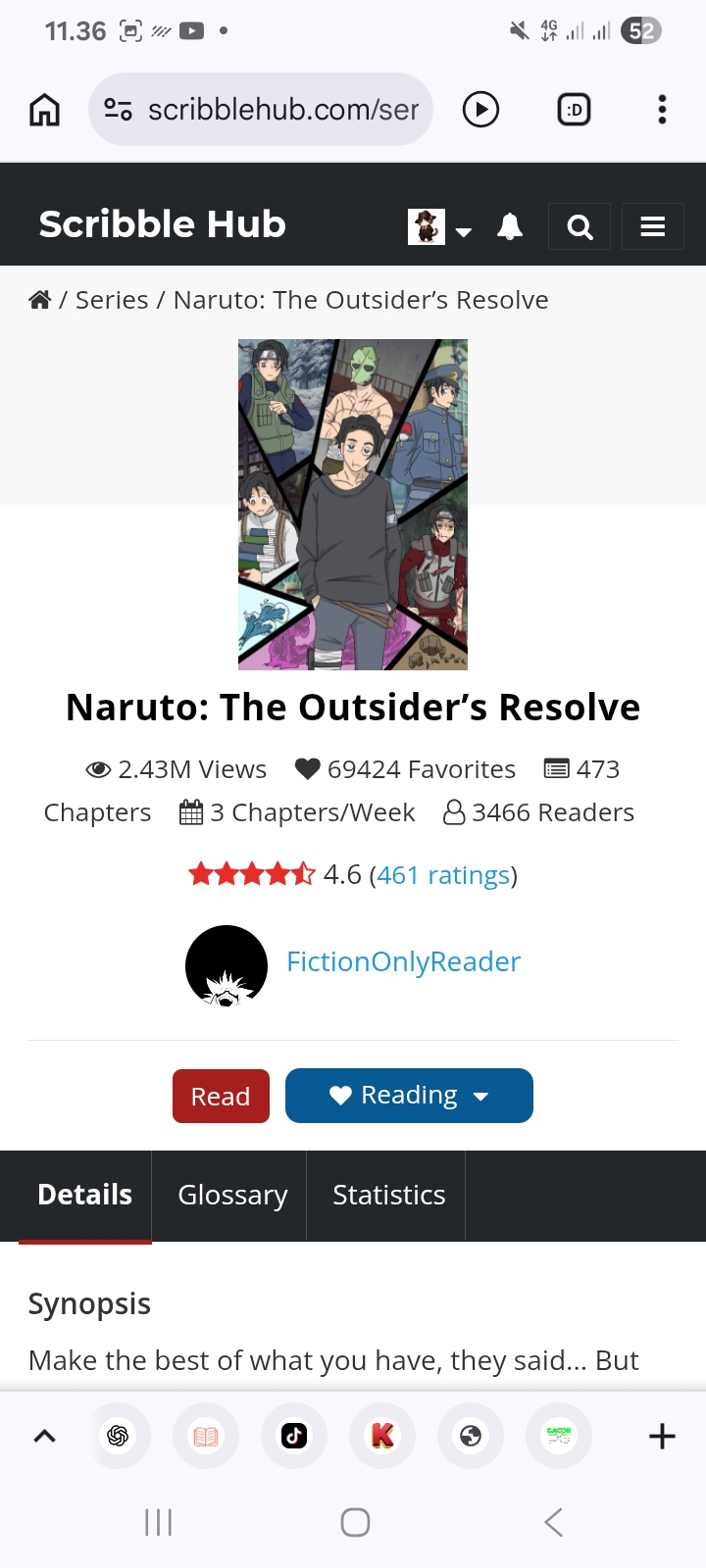Add a new shortcut with the plus icon
Screen dimensions: 706x1568
pyautogui.click(x=662, y=1436)
